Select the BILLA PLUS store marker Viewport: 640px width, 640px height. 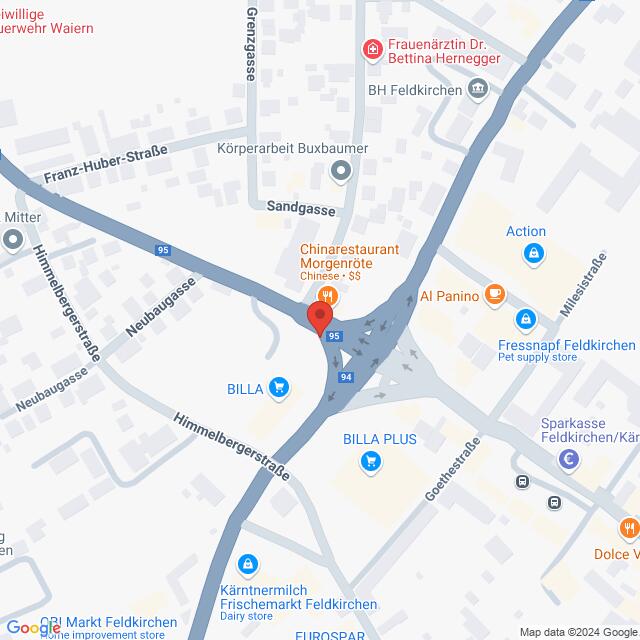tap(371, 461)
